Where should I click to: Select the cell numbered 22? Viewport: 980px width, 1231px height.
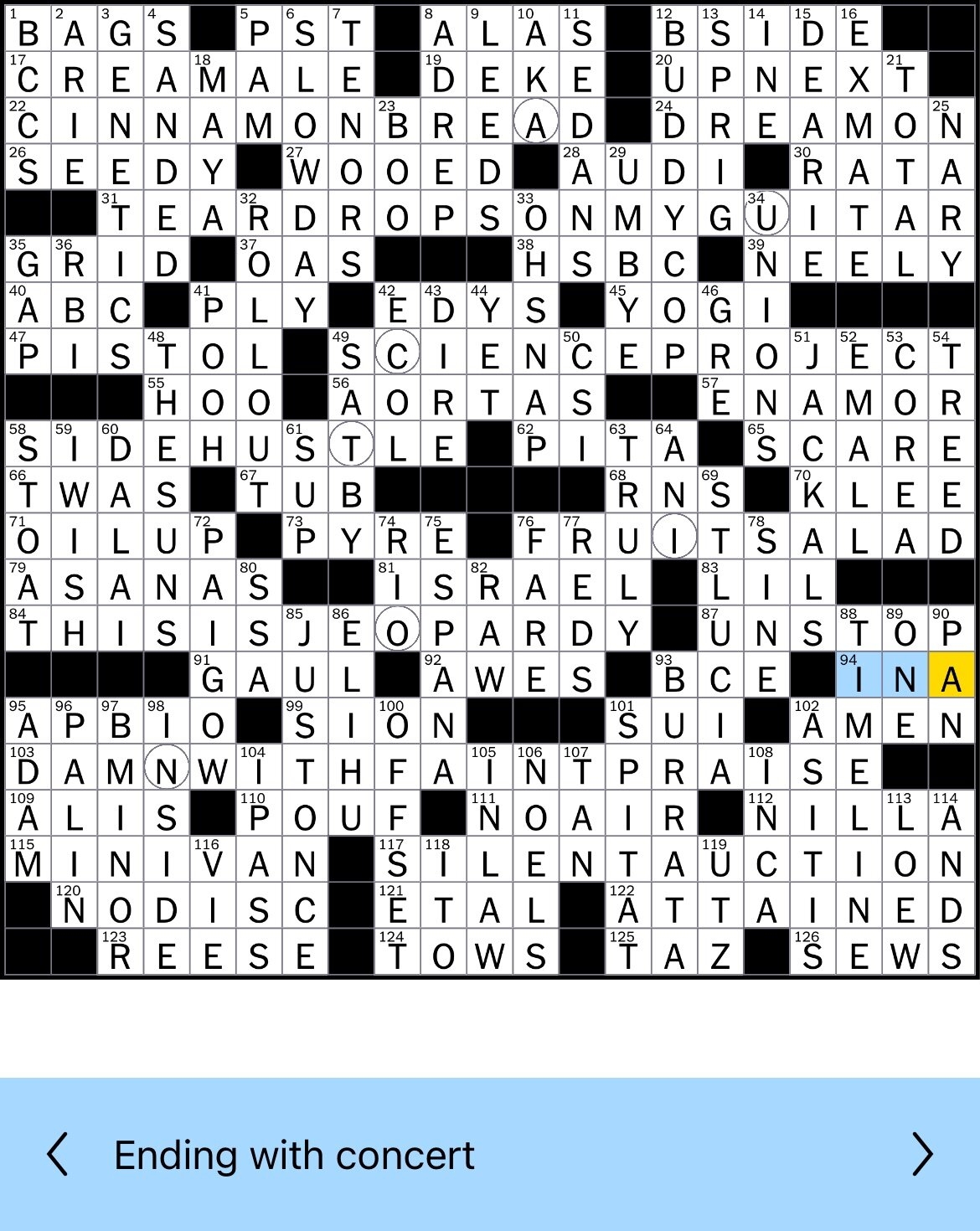coord(28,125)
